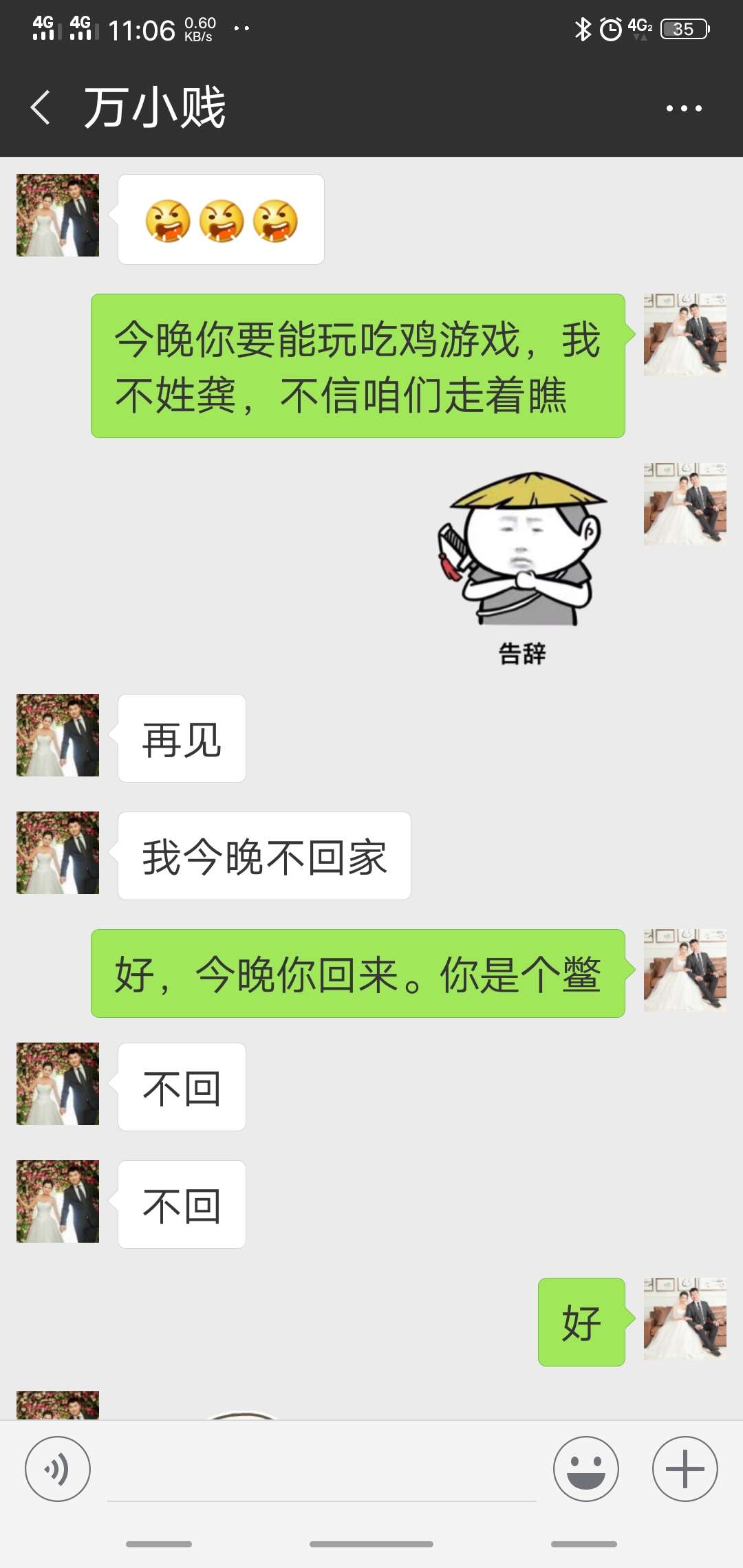Viewport: 743px width, 1568px height.
Task: Tap your own avatar next to green message
Action: coord(685,334)
